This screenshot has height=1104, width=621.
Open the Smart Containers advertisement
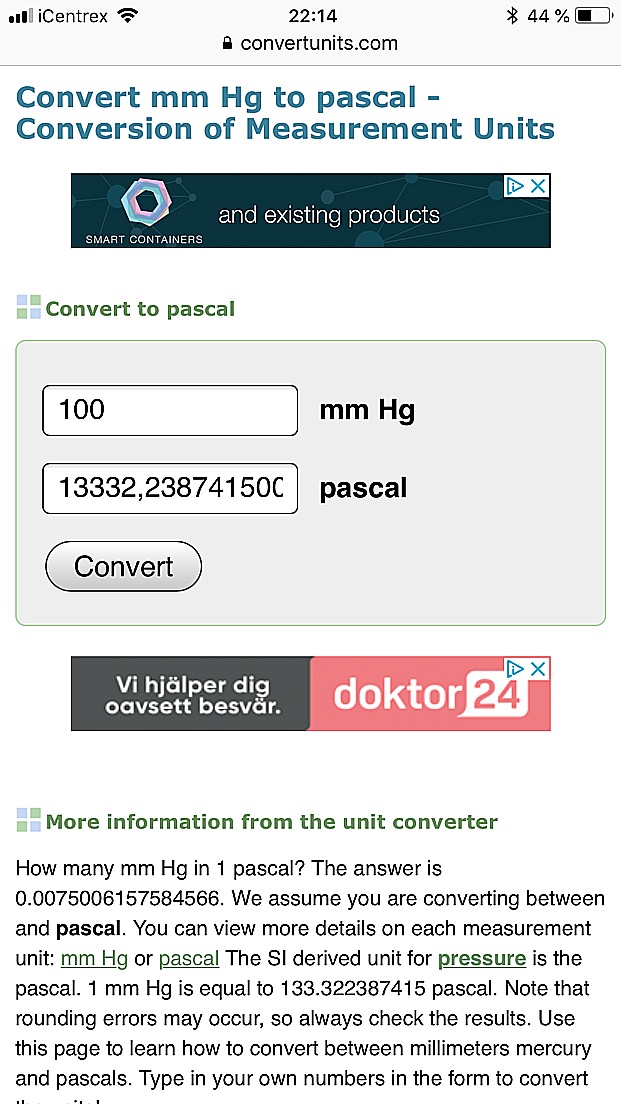click(300, 215)
